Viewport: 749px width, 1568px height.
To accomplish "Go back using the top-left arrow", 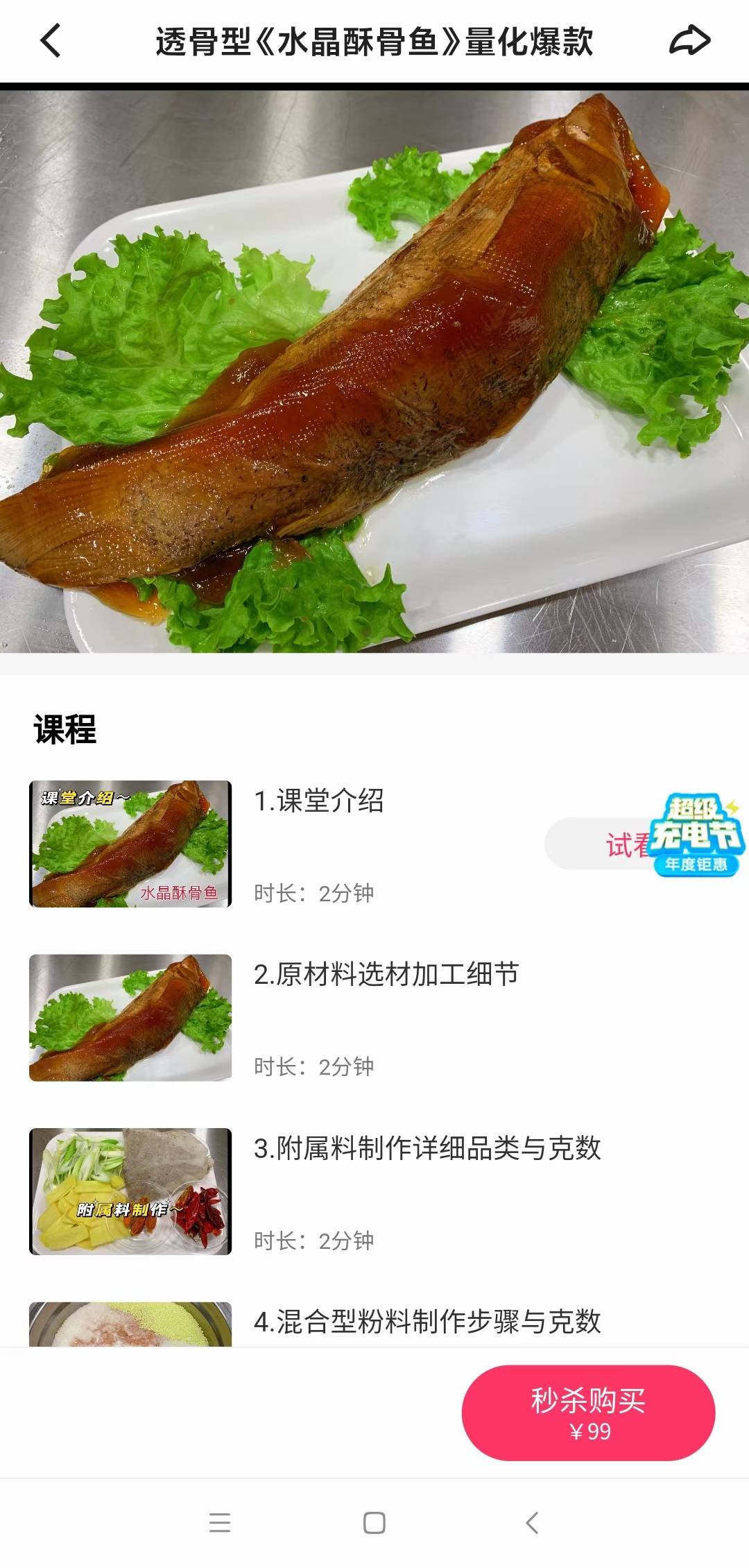I will pyautogui.click(x=51, y=40).
